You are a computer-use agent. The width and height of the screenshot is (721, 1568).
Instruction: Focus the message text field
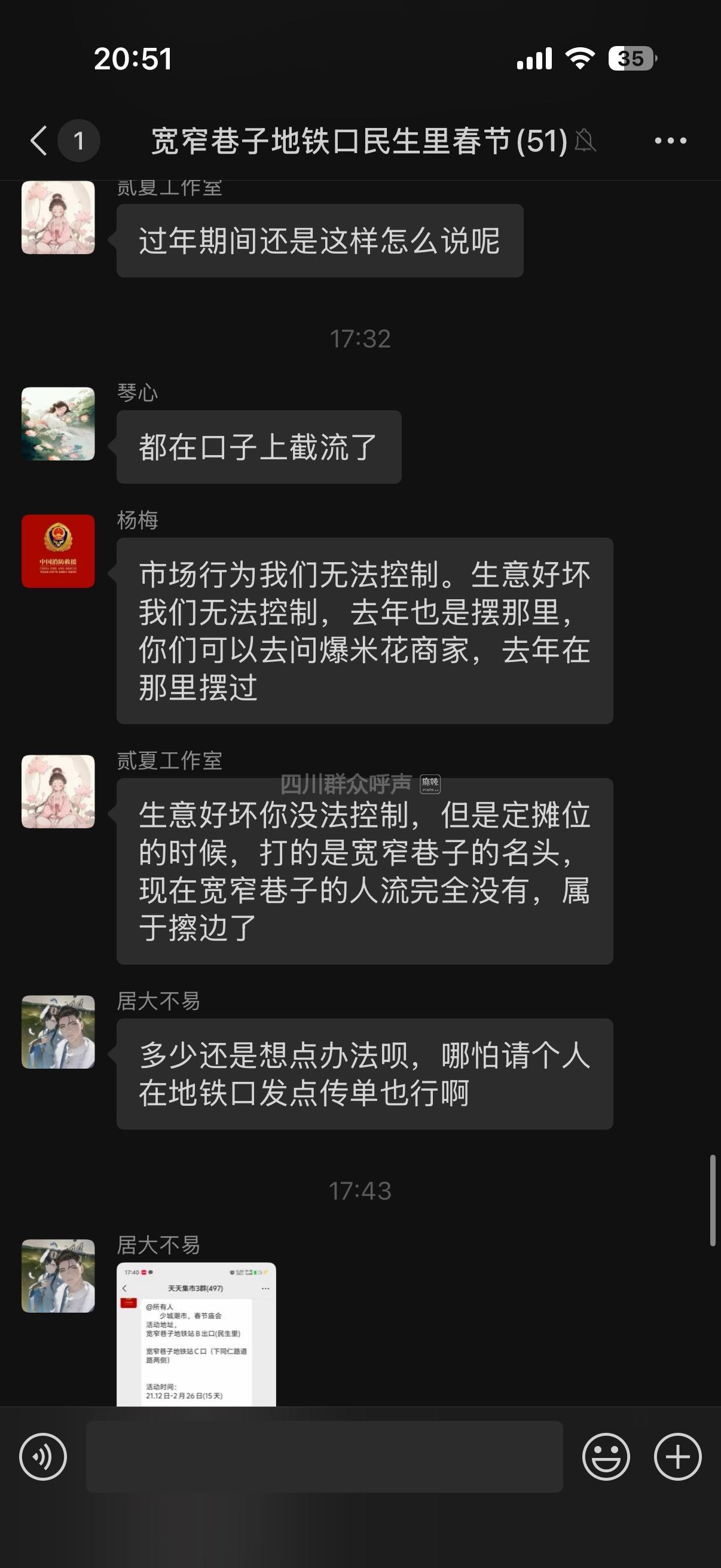point(323,1456)
